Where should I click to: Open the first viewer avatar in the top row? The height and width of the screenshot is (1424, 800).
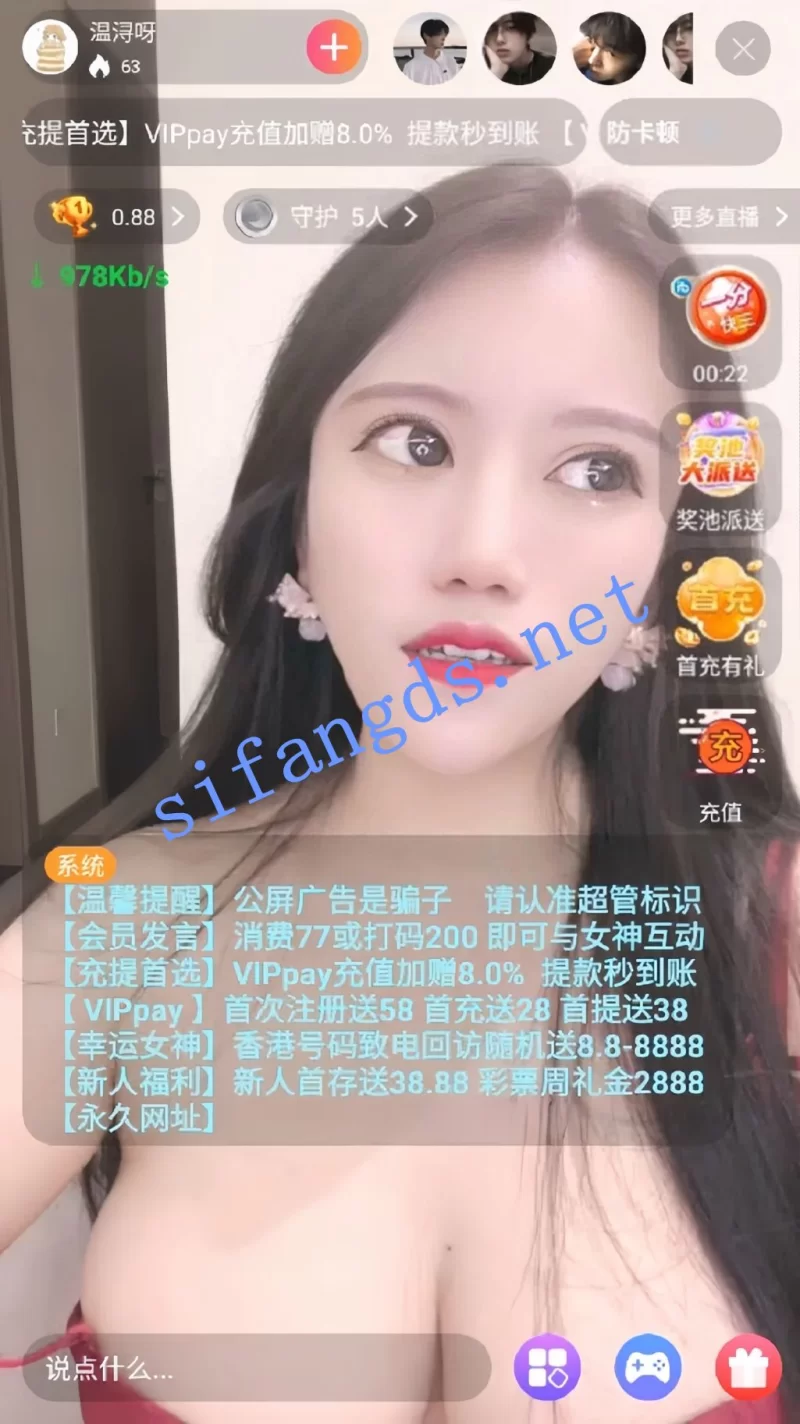coord(430,48)
